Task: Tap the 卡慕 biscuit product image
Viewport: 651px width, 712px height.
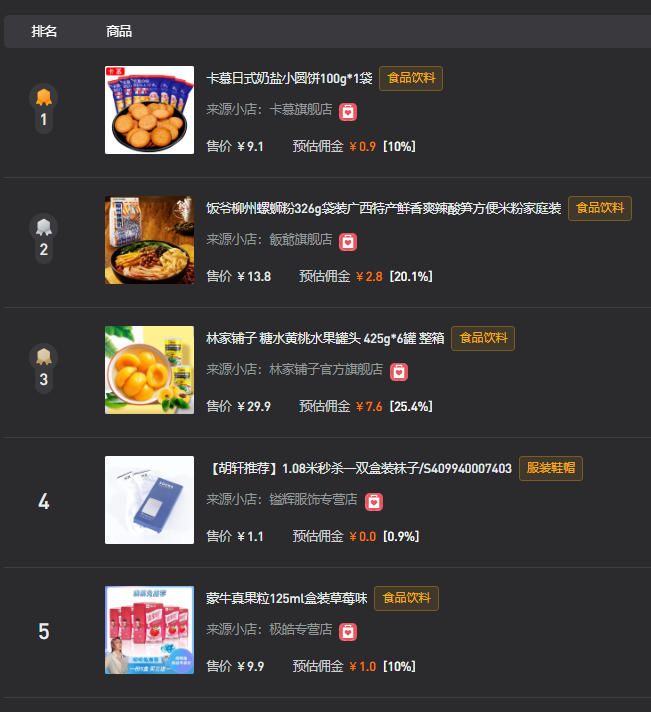Action: (x=149, y=110)
